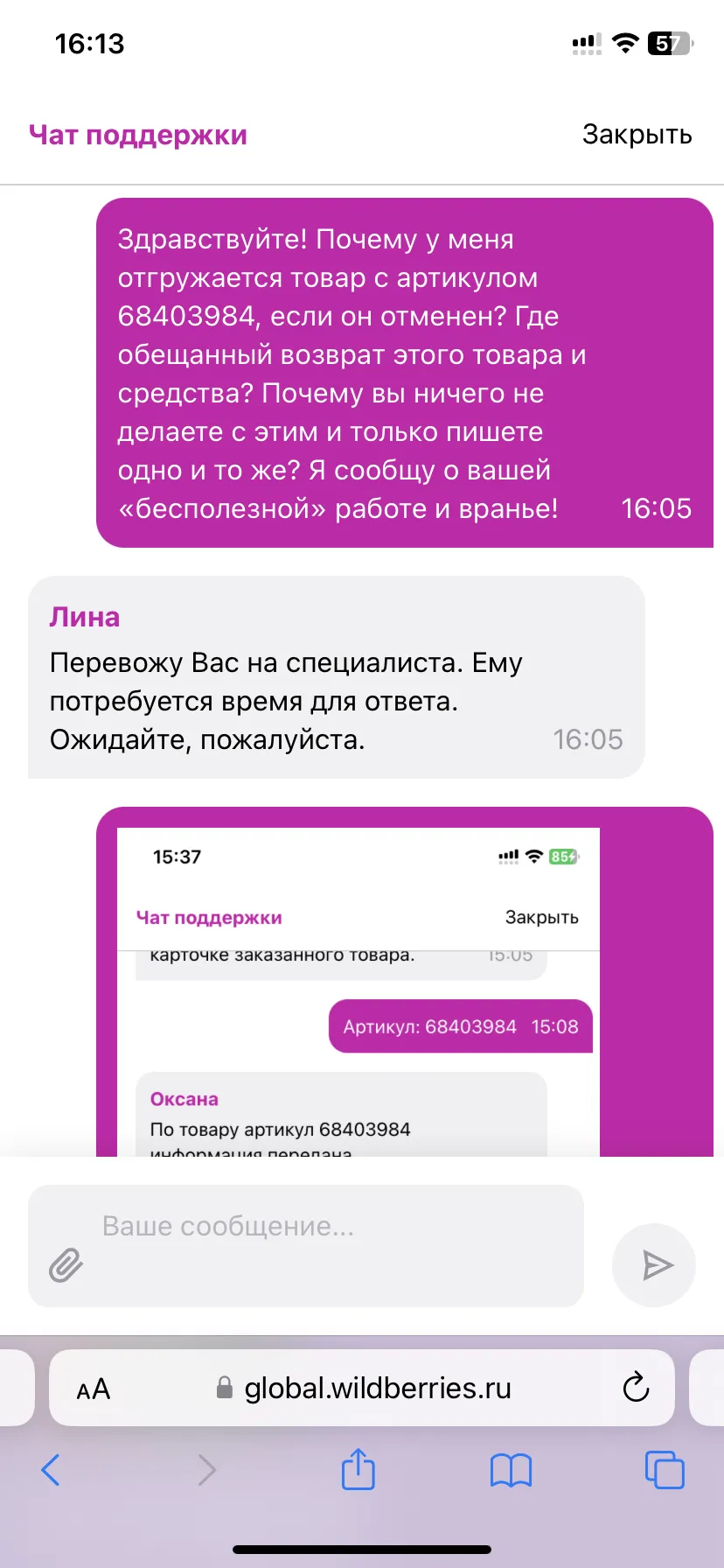Show open Safari tabs
Viewport: 724px width, 1568px height.
(x=665, y=1470)
